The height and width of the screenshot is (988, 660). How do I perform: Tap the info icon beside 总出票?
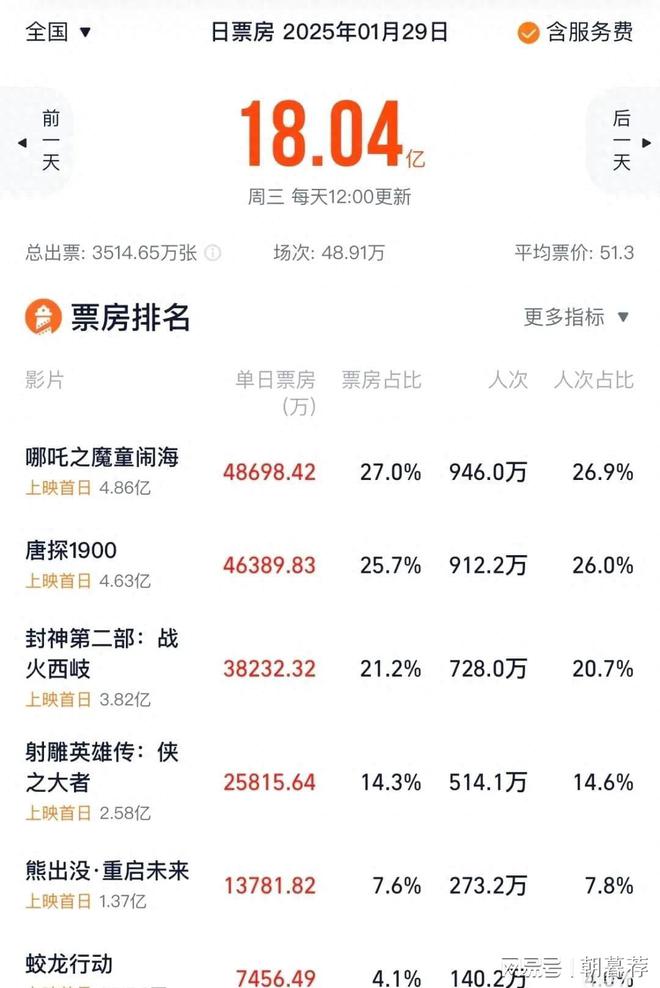[213, 253]
